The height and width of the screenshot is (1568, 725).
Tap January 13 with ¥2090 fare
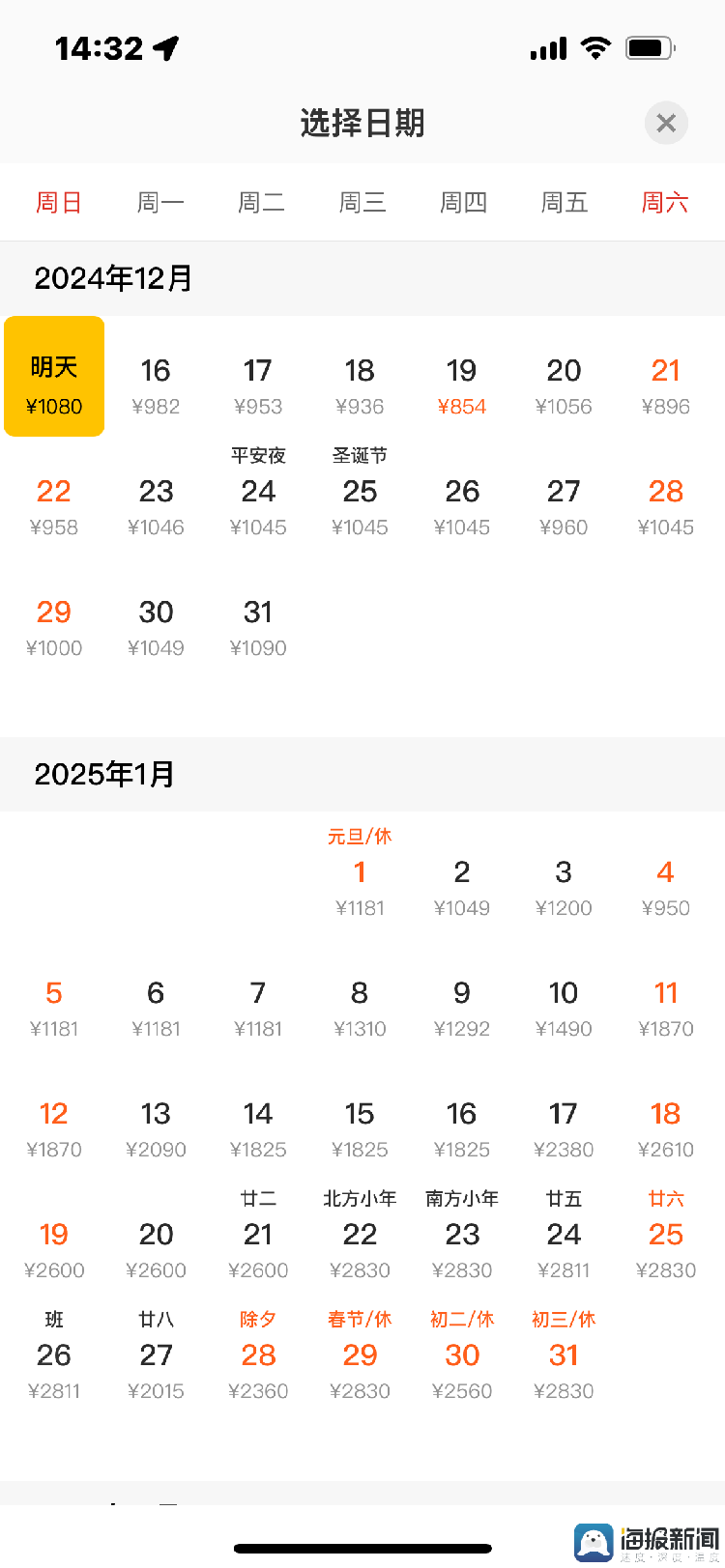pos(156,1128)
